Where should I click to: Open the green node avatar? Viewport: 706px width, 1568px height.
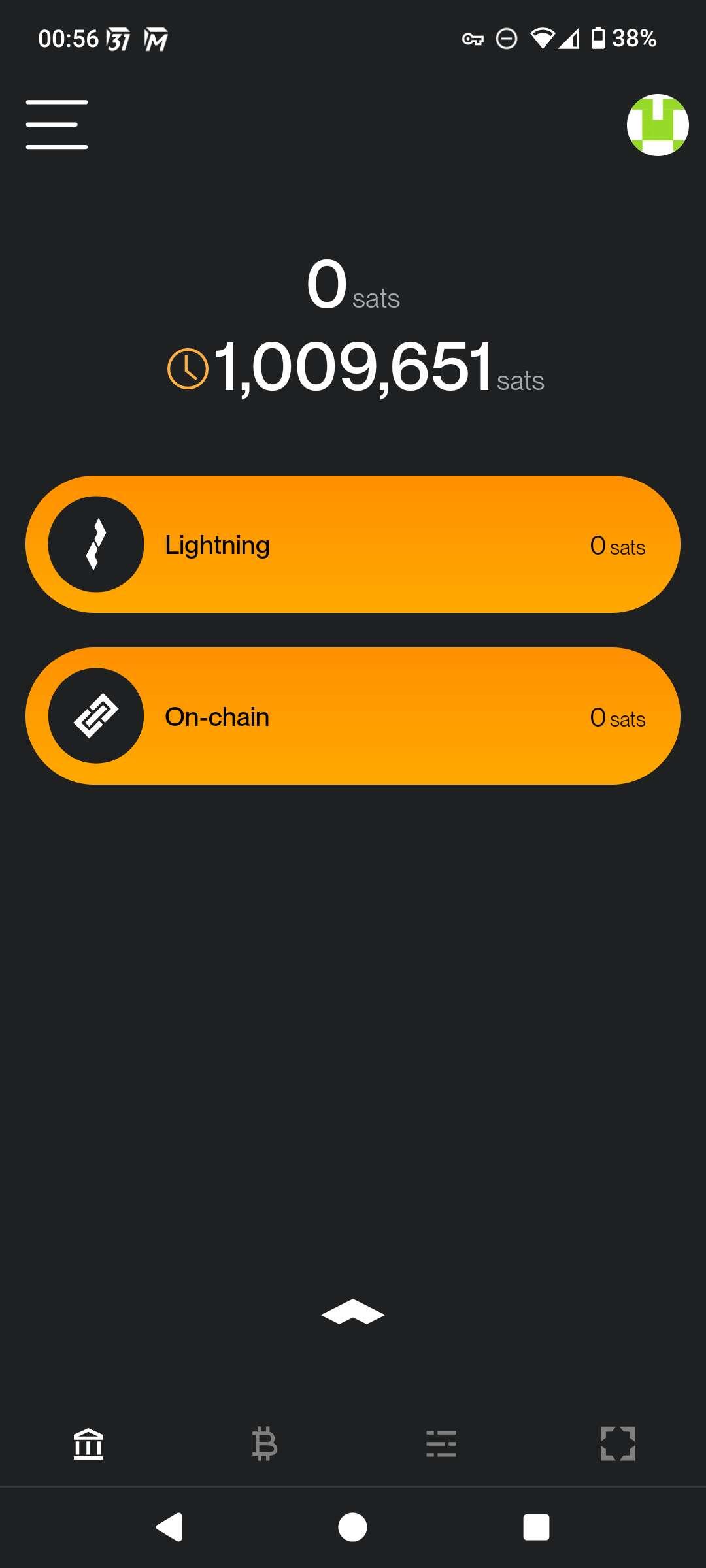tap(658, 125)
